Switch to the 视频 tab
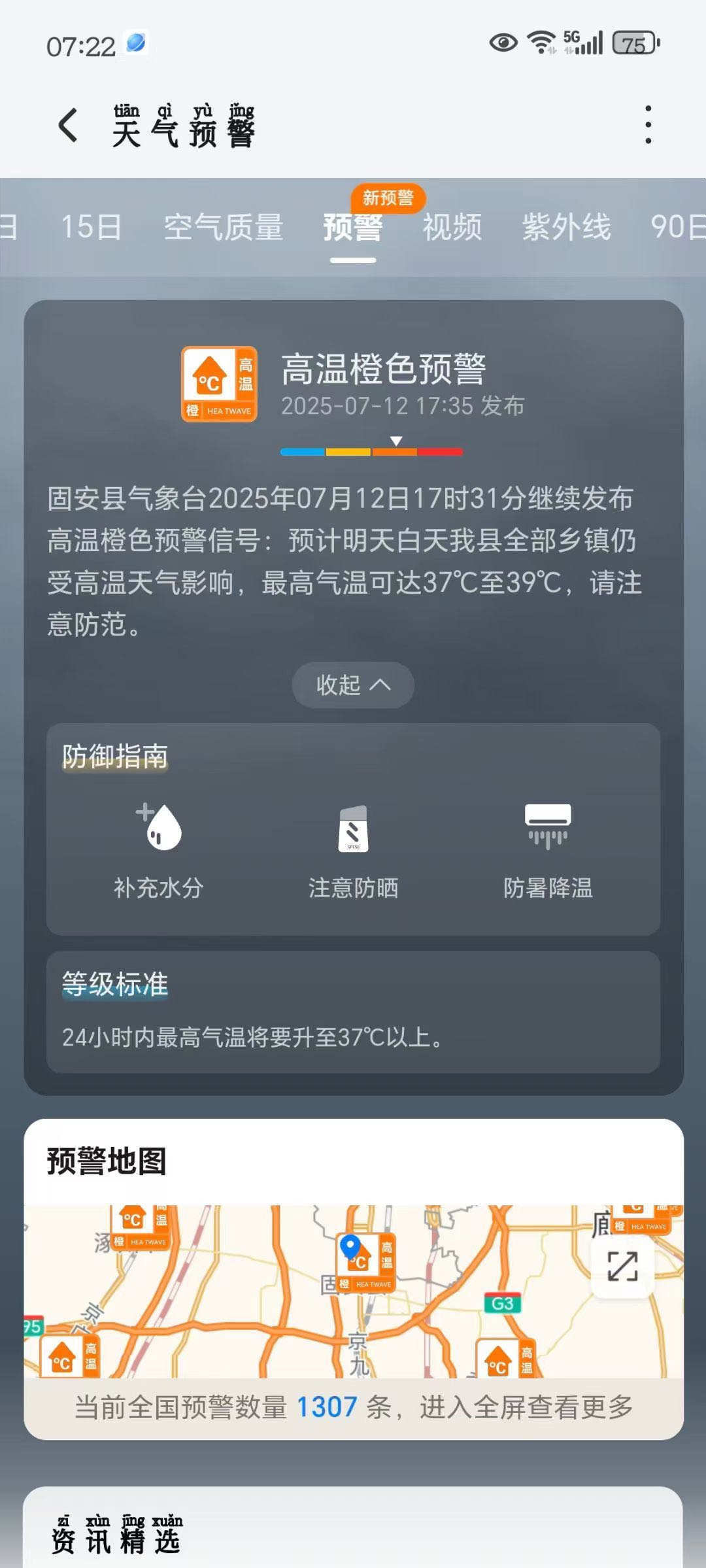The image size is (706, 1568). [x=452, y=228]
